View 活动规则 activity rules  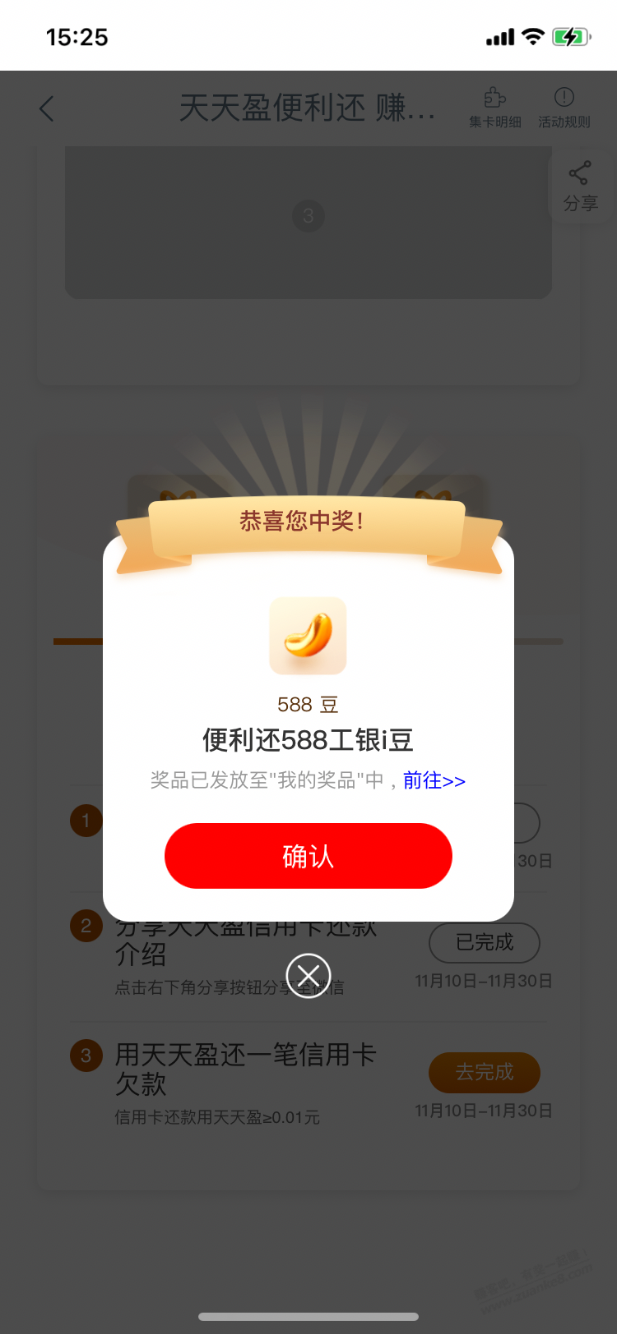(564, 108)
